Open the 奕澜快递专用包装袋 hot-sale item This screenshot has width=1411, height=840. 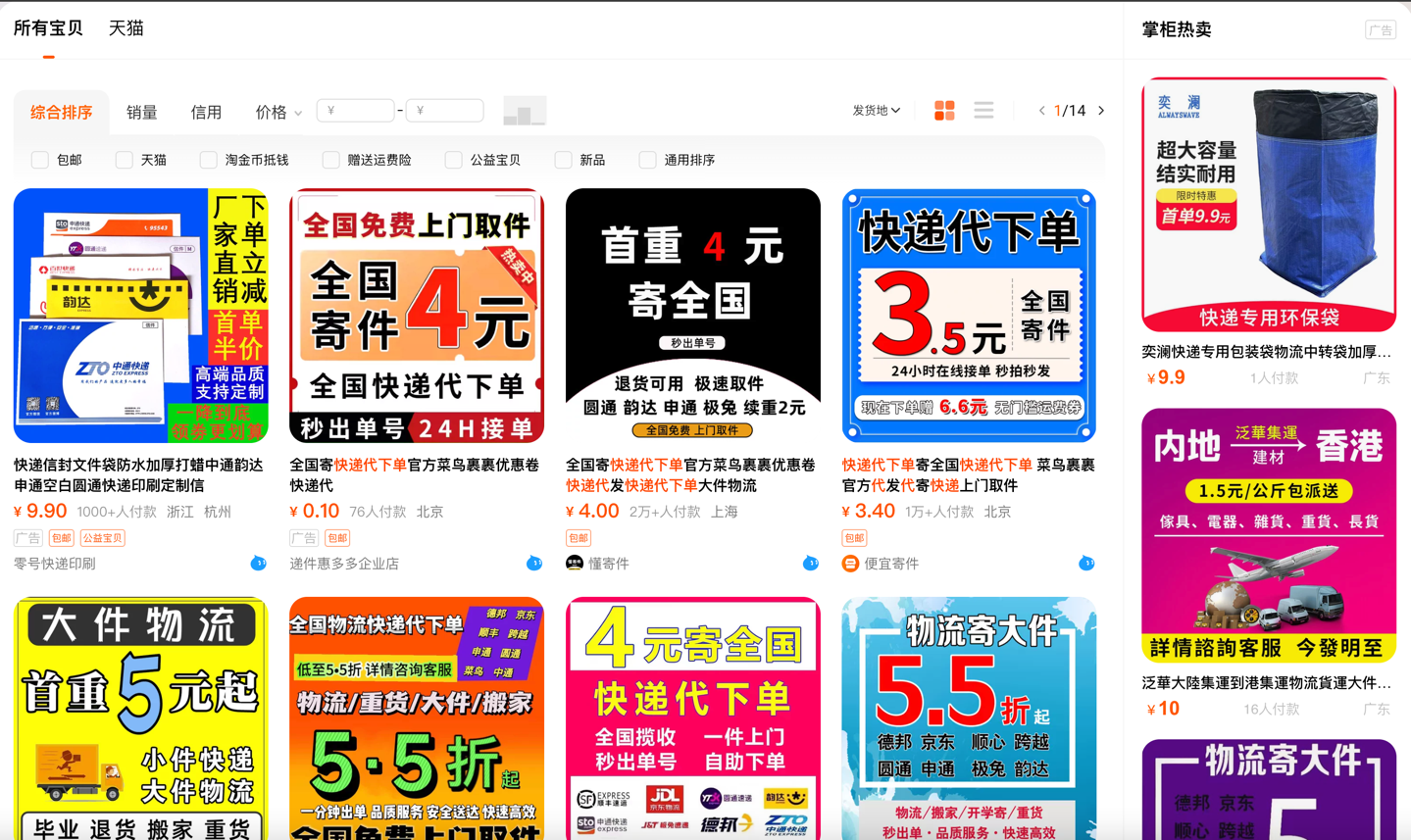(1268, 205)
